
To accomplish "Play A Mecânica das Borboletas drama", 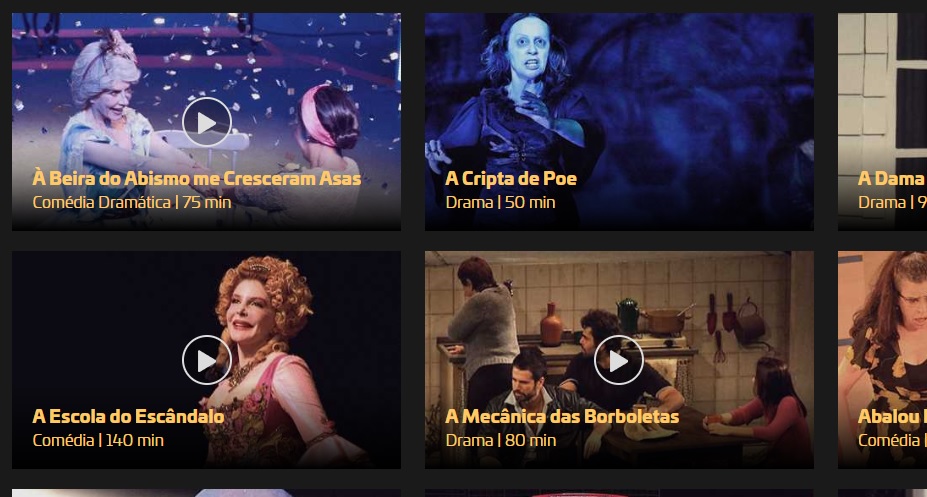I will click(x=619, y=360).
